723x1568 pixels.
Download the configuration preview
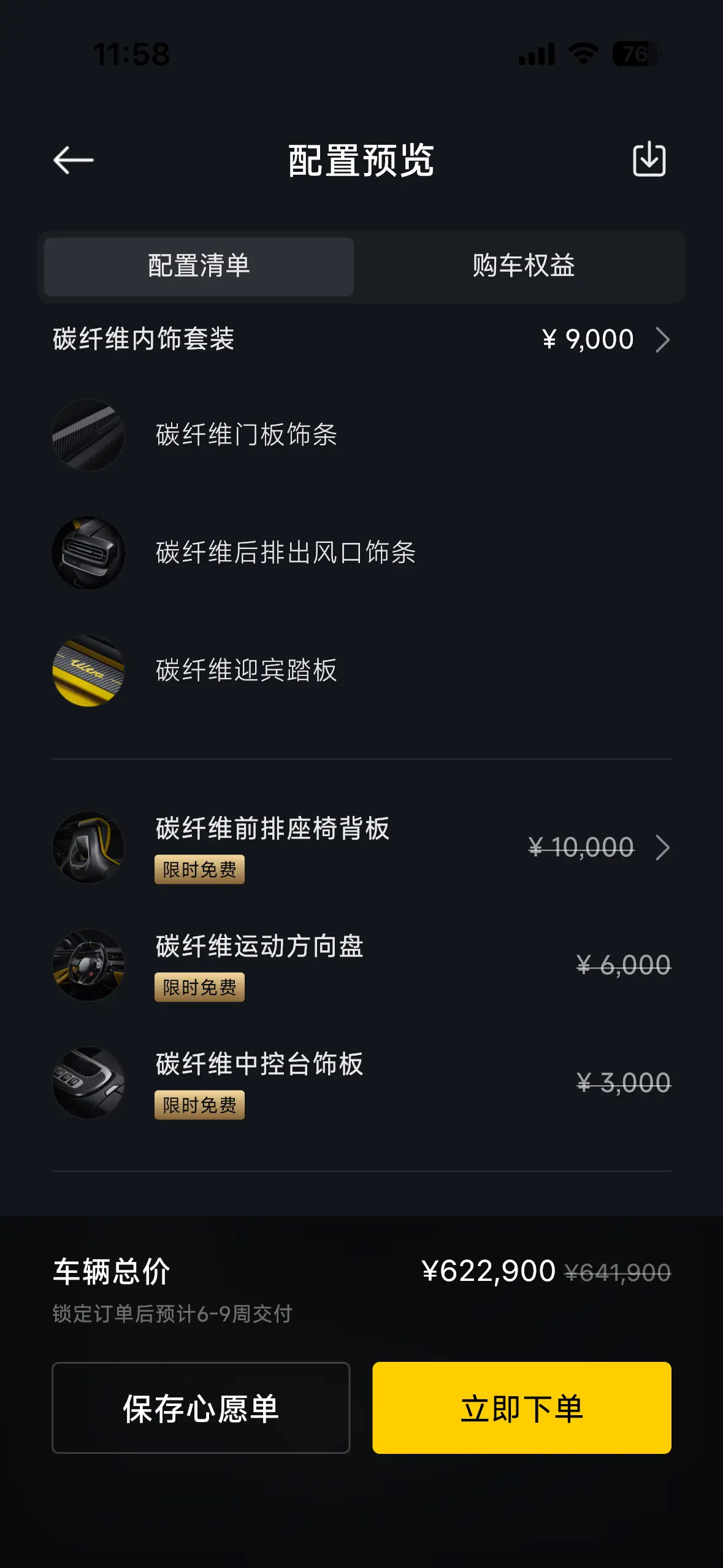(649, 159)
